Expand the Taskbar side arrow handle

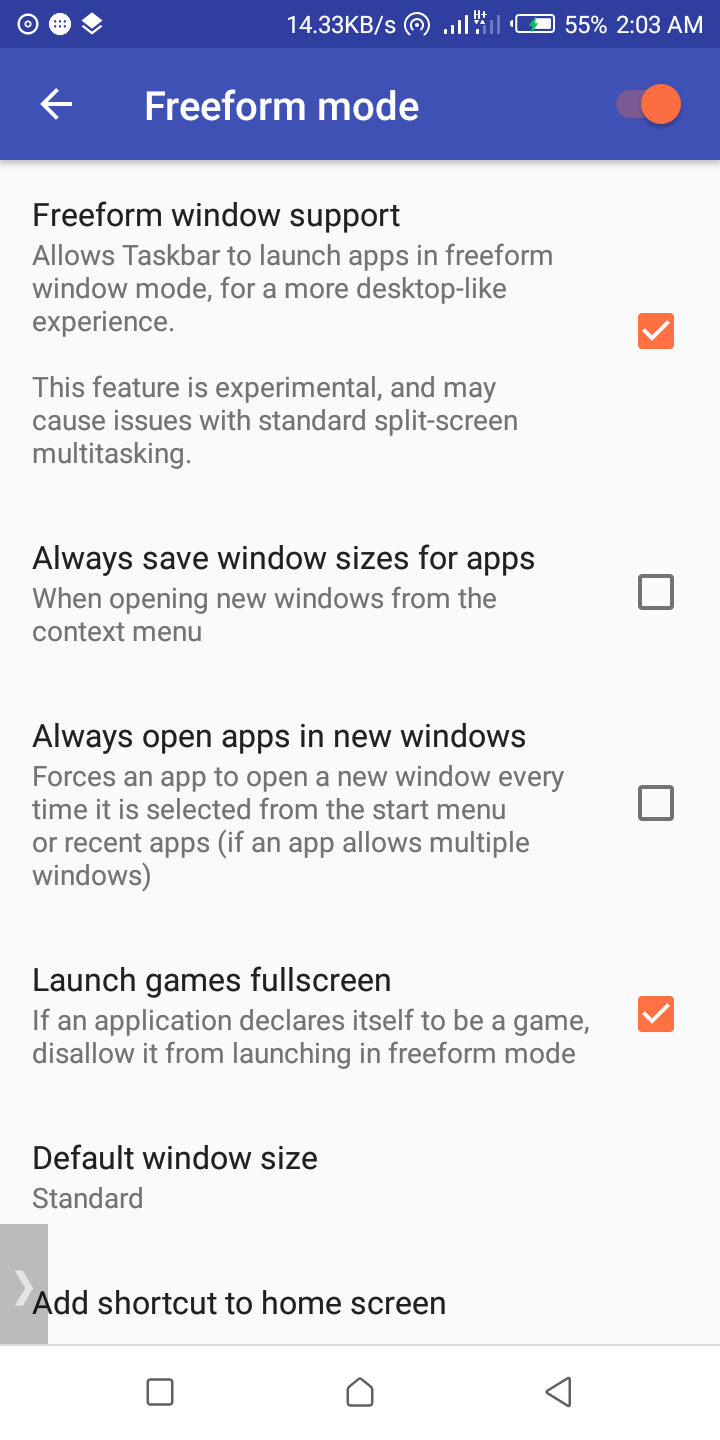(23, 1285)
